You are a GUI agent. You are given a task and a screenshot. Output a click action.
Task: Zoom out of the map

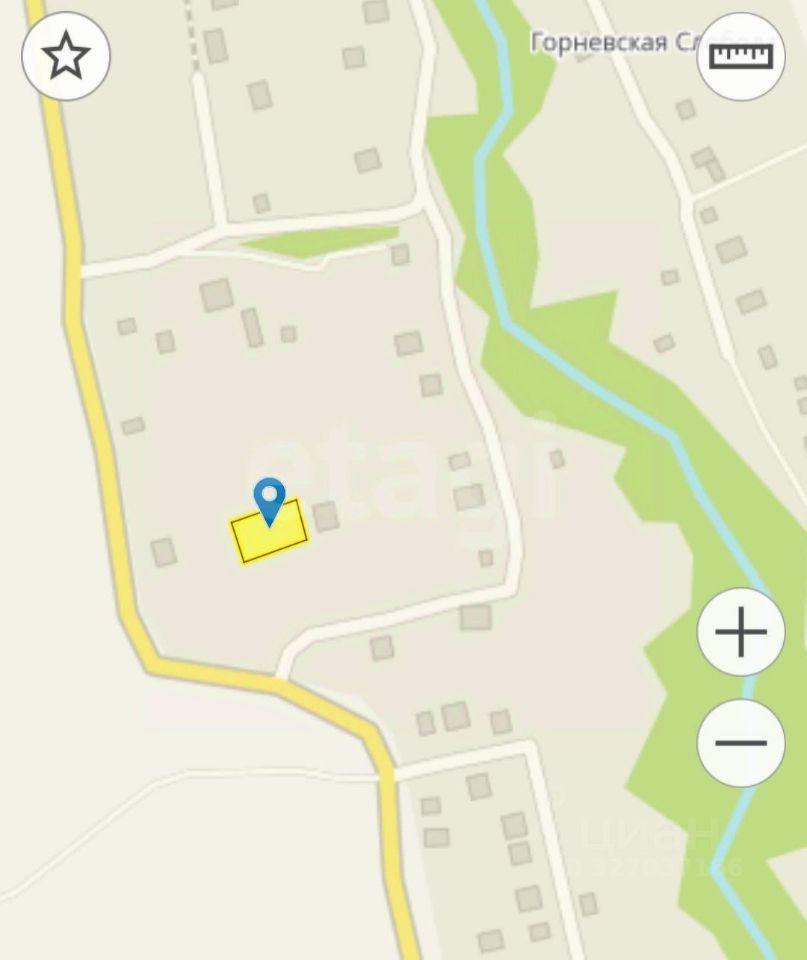click(741, 743)
